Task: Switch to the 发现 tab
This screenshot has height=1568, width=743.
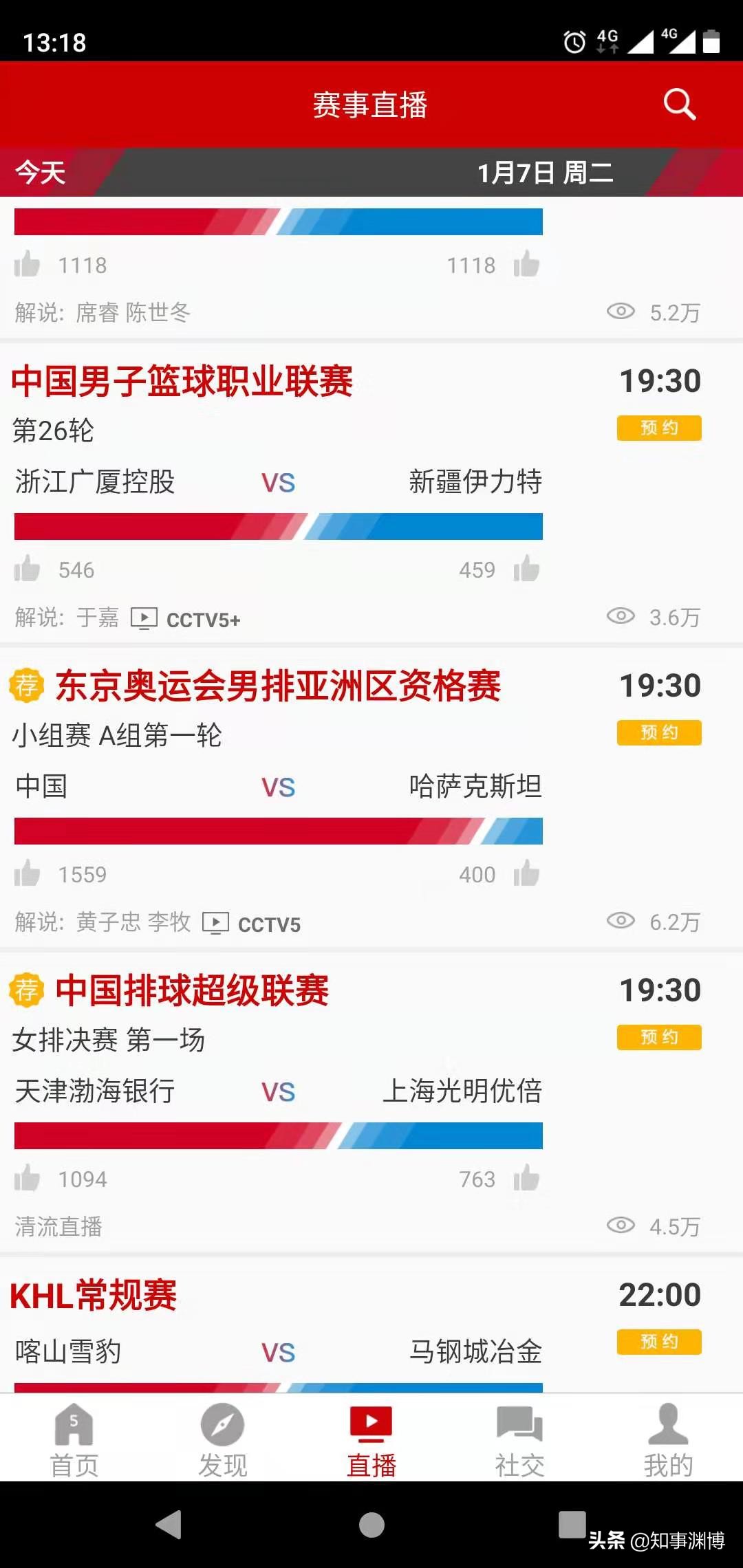Action: (x=223, y=1439)
